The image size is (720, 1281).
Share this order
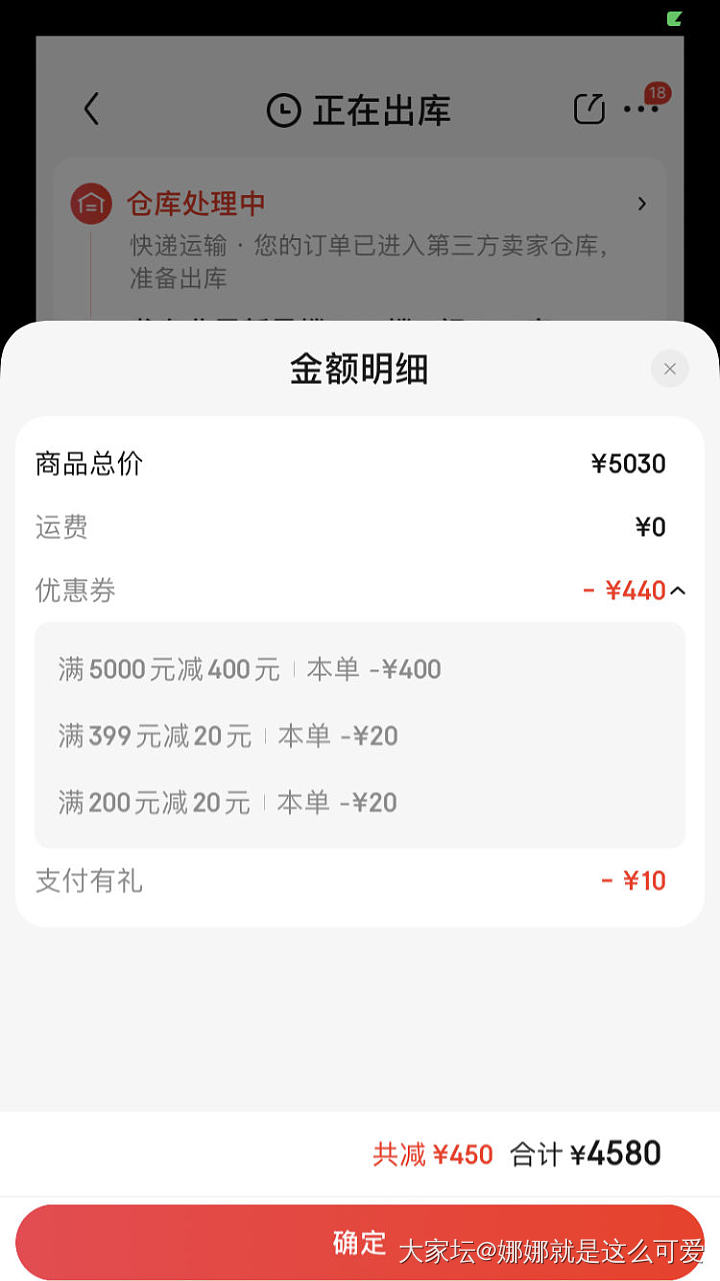point(589,109)
